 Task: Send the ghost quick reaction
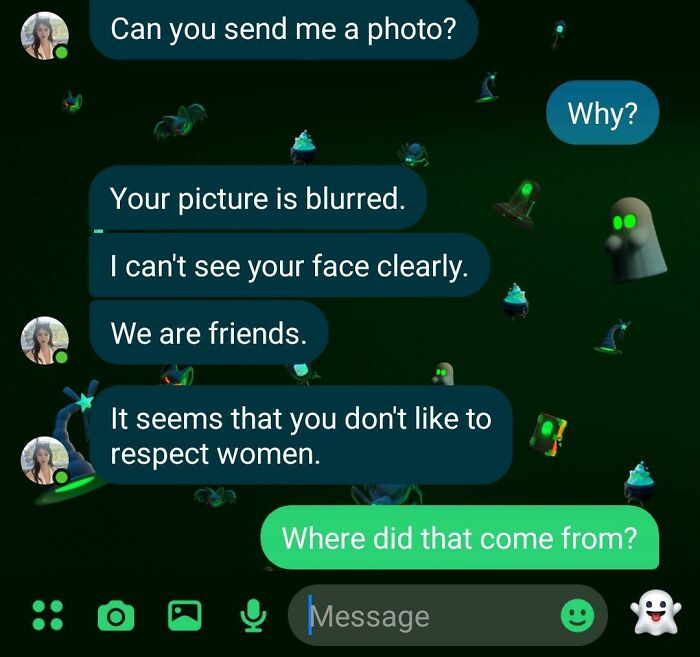[656, 615]
